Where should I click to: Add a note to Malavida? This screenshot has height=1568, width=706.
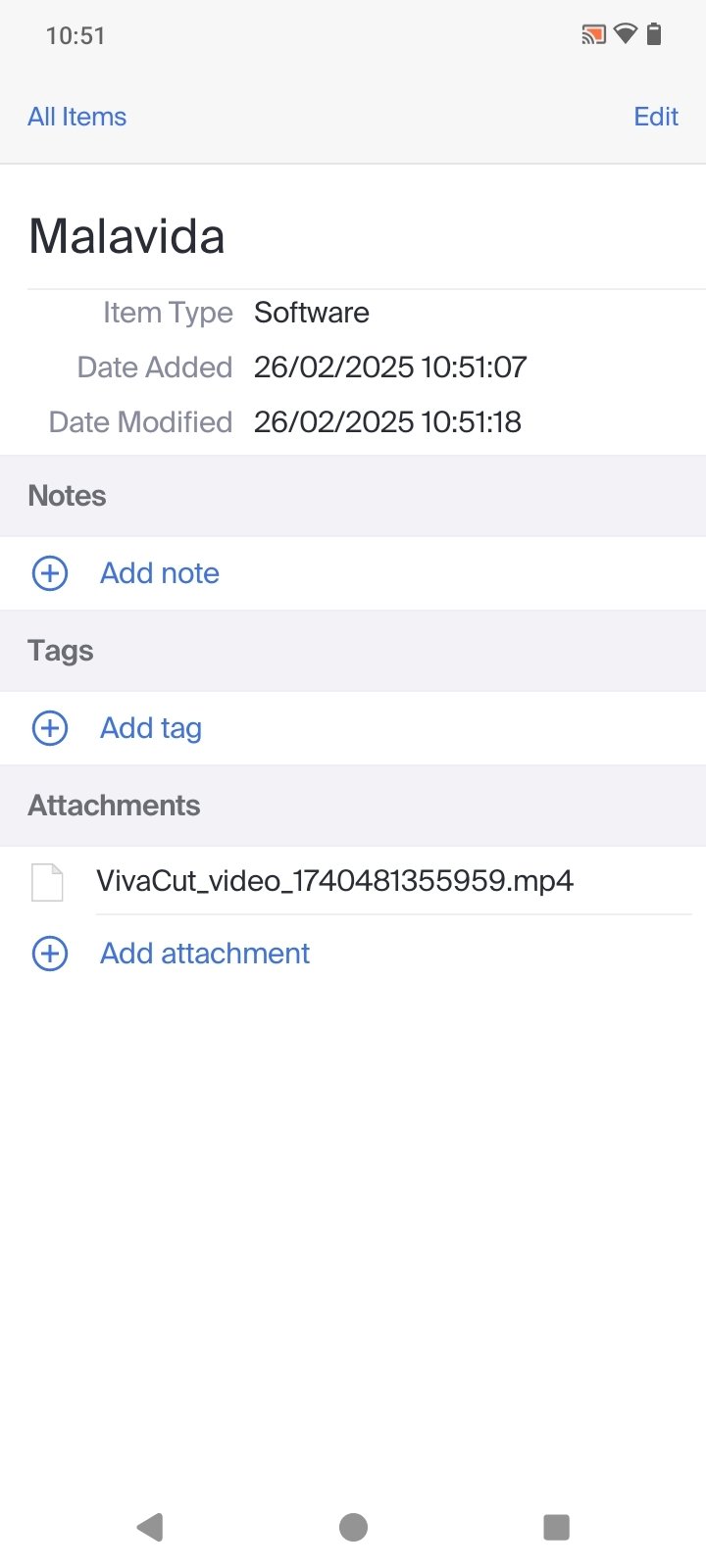(159, 573)
